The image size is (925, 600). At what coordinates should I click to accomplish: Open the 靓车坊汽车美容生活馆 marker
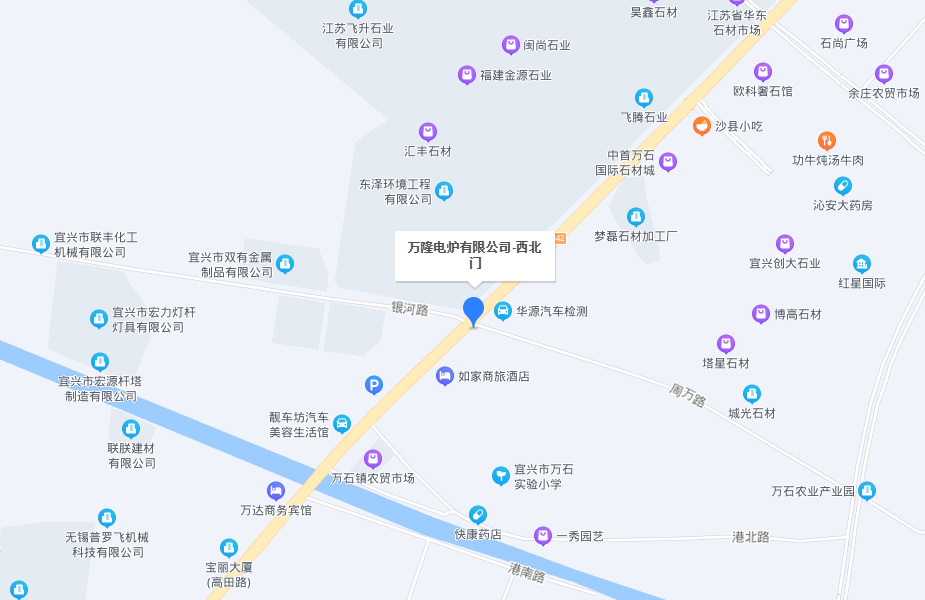(342, 424)
